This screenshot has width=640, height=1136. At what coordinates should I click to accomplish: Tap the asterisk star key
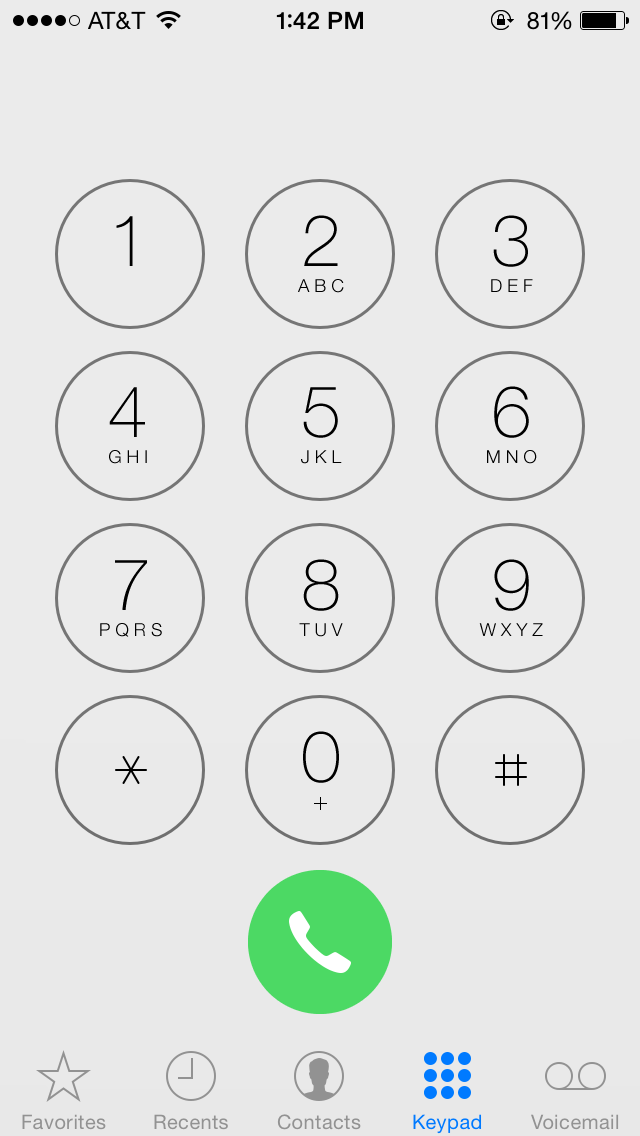pos(130,770)
